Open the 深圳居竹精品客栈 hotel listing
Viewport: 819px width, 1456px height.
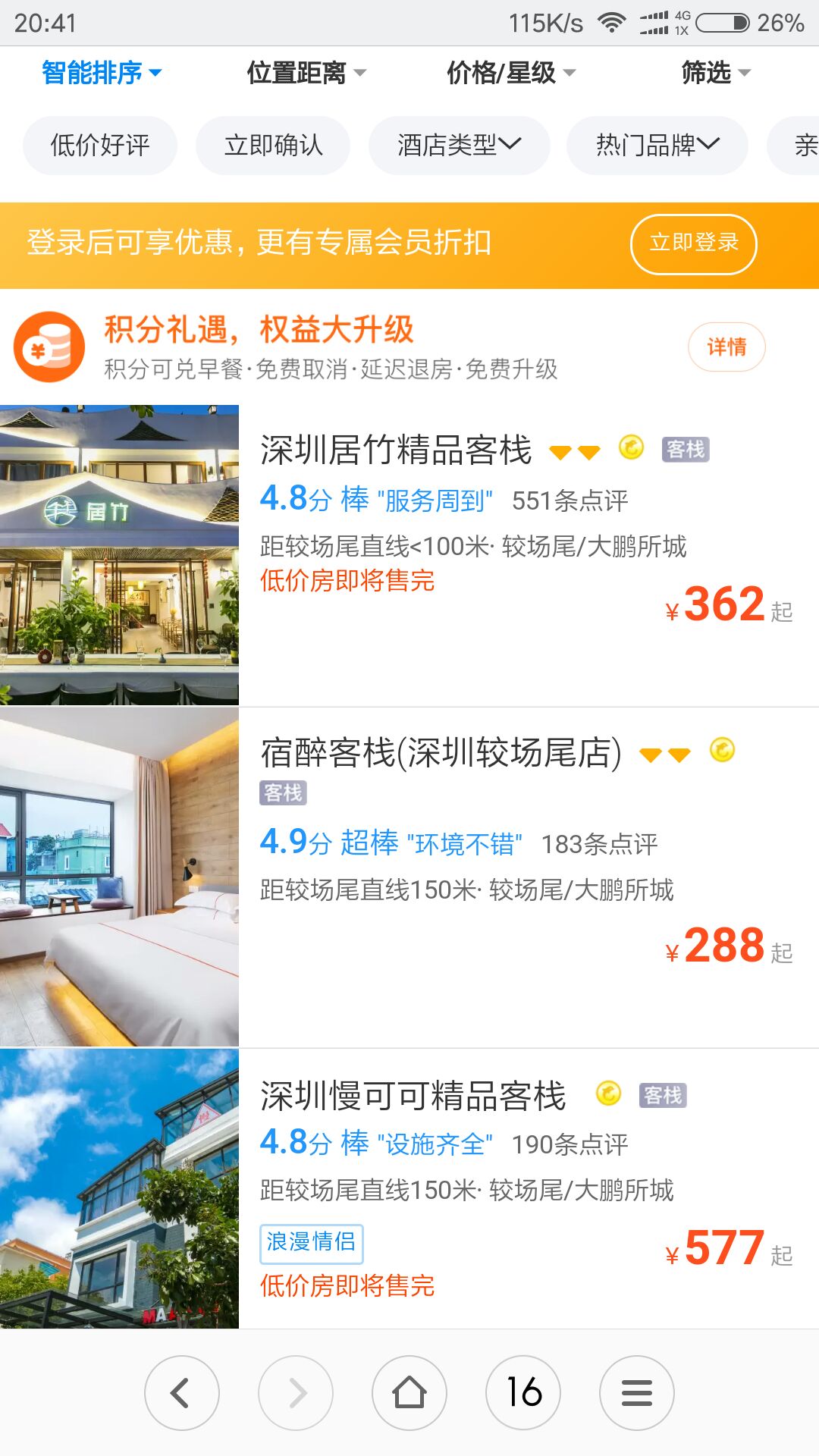(409, 555)
